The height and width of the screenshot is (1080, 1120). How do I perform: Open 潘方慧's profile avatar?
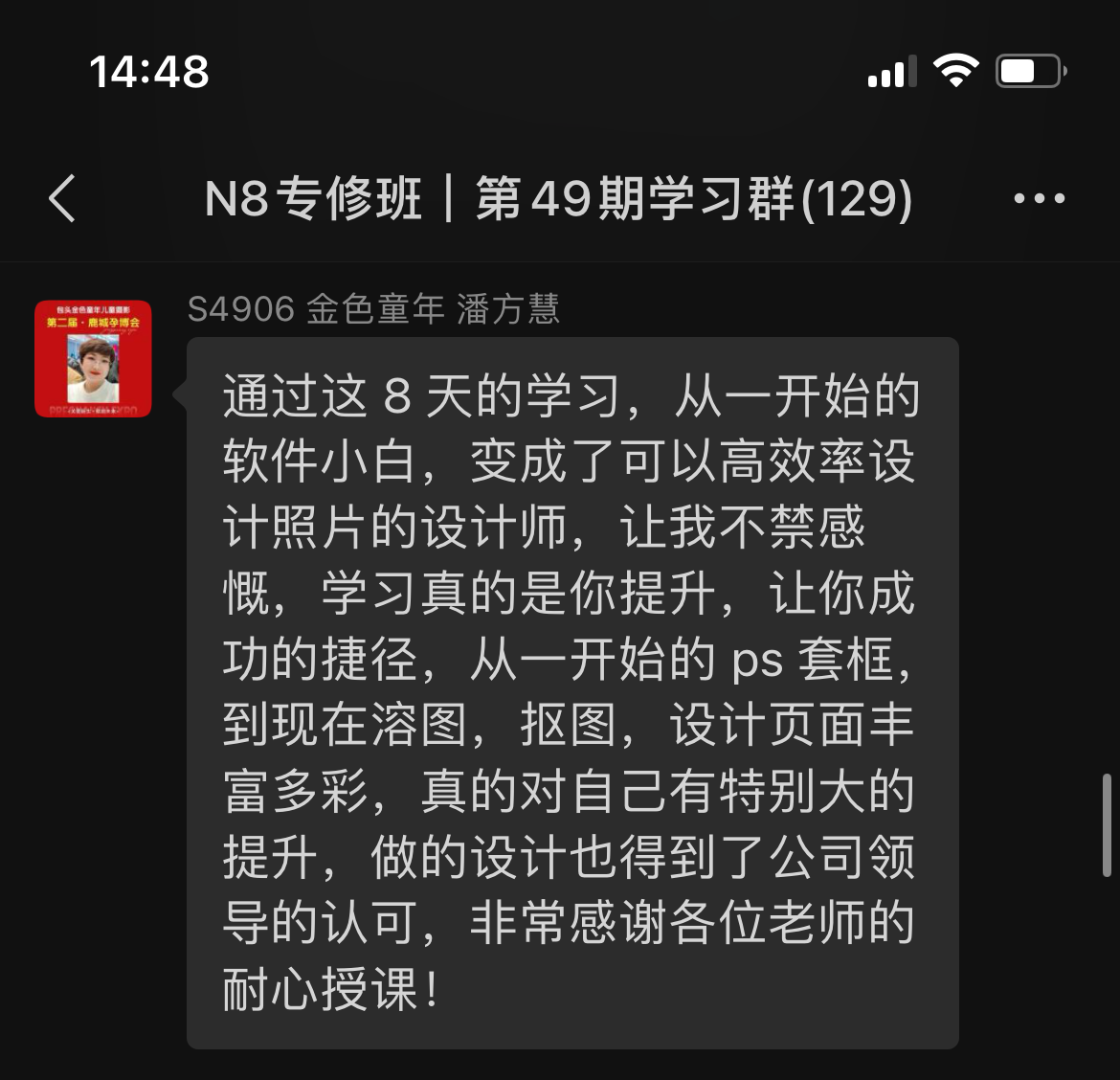[93, 359]
